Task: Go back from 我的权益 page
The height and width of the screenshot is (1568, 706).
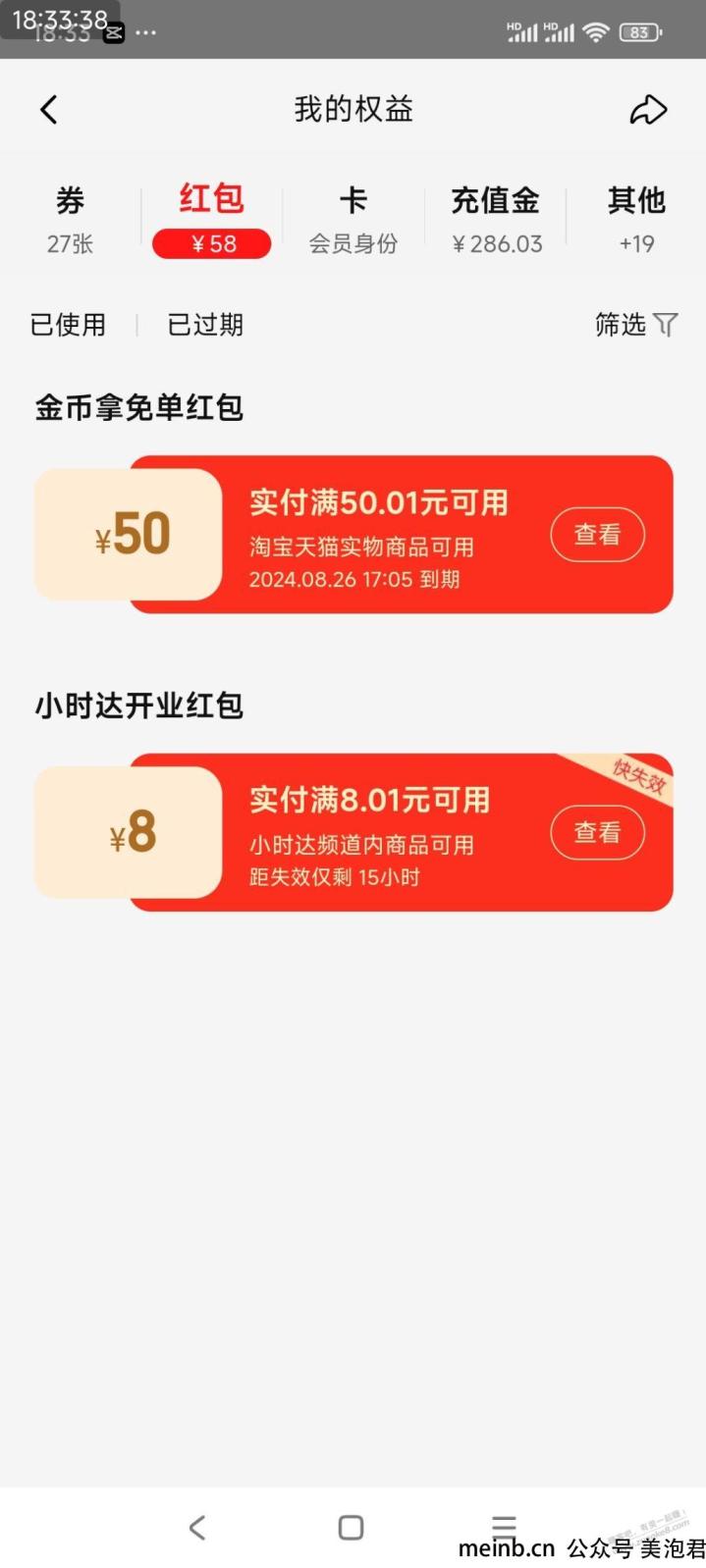Action: (49, 110)
